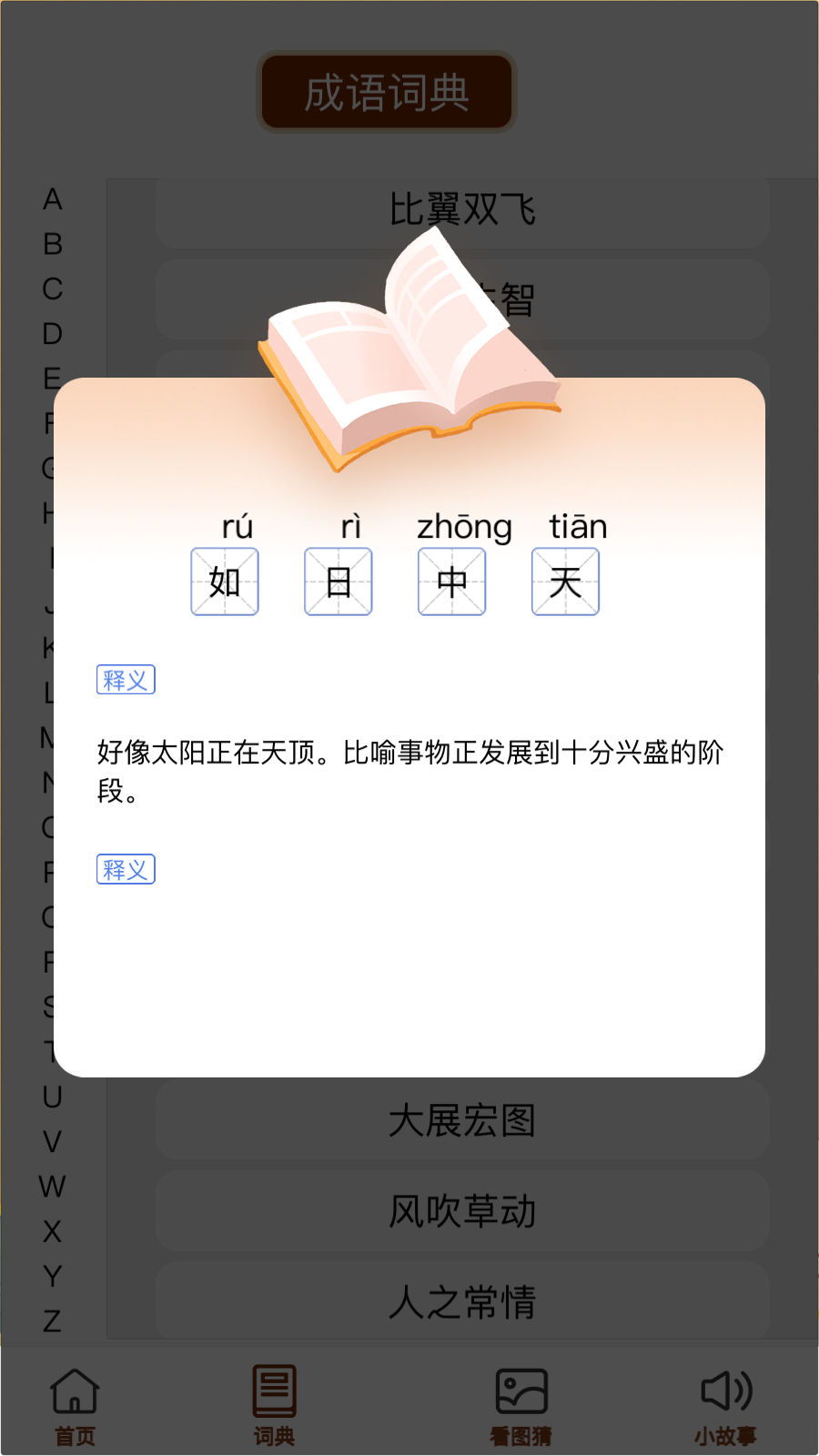Jump to letter B in index
819x1456 pixels.
(x=53, y=244)
